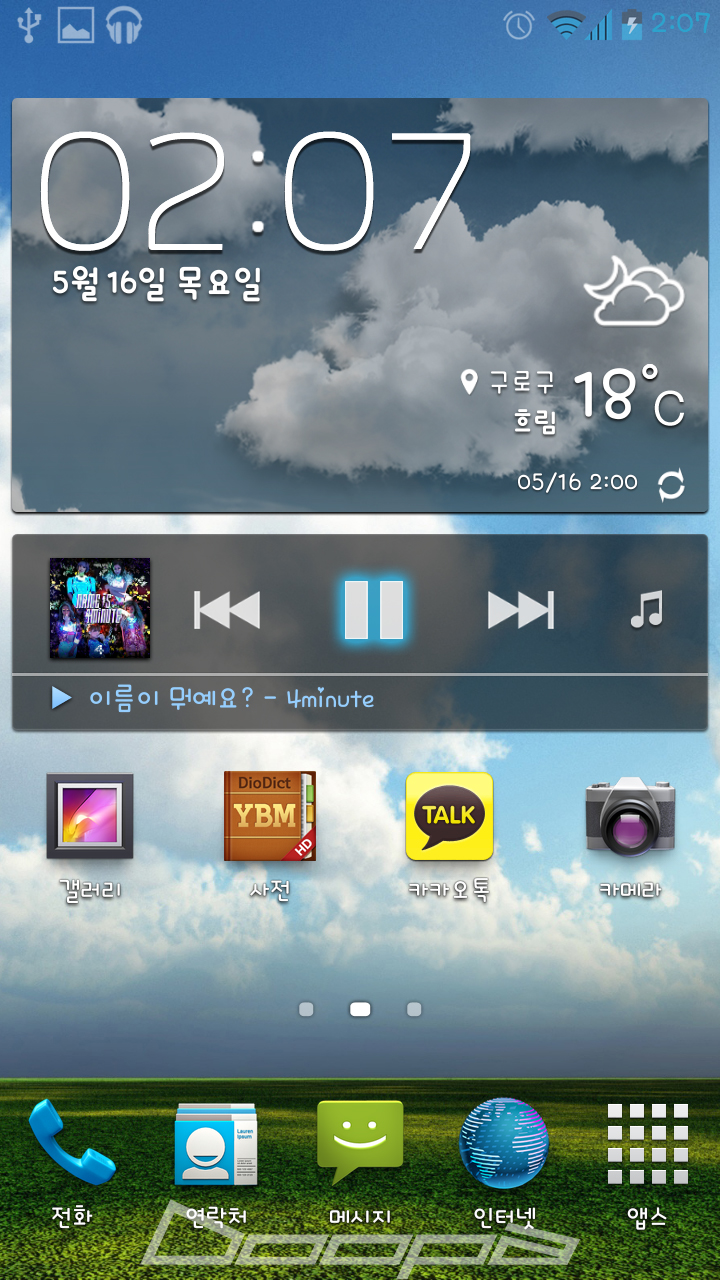
Task: Skip to the next track
Action: [x=520, y=610]
